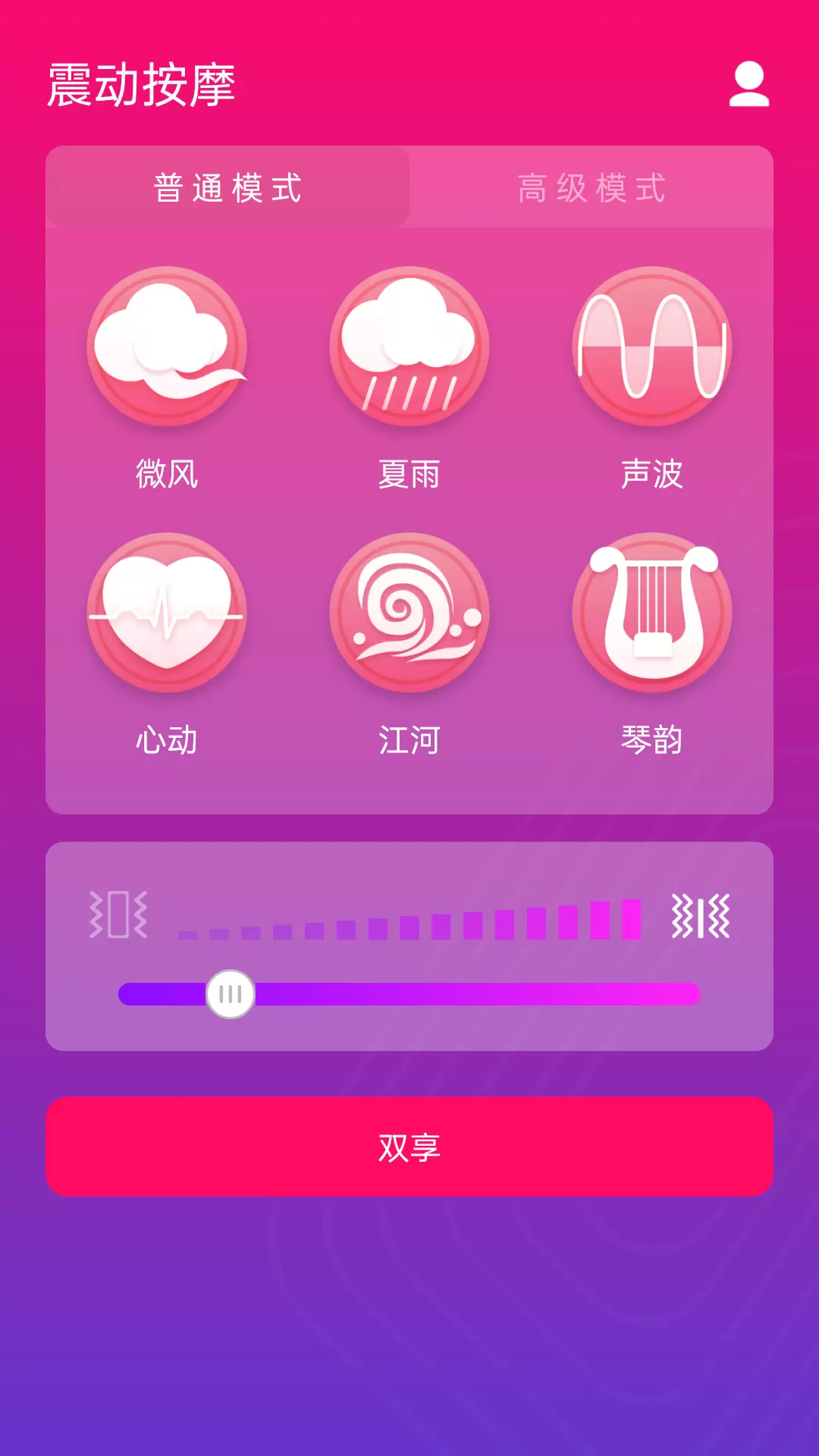
Task: Switch to the 高级模式 tab
Action: click(591, 187)
